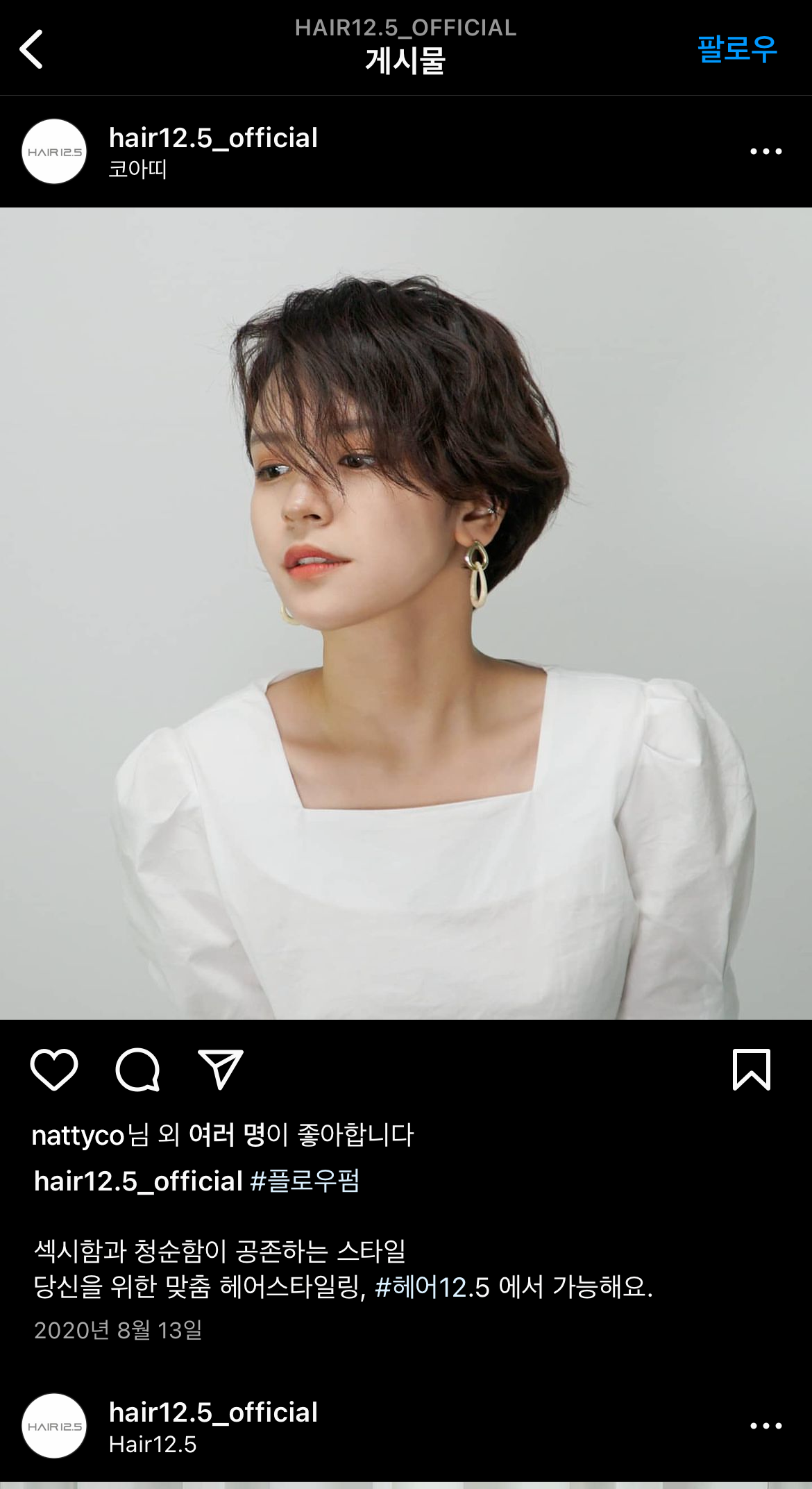Like the portrait post with the heart icon
Image resolution: width=812 pixels, height=1489 pixels.
pos(54,1069)
